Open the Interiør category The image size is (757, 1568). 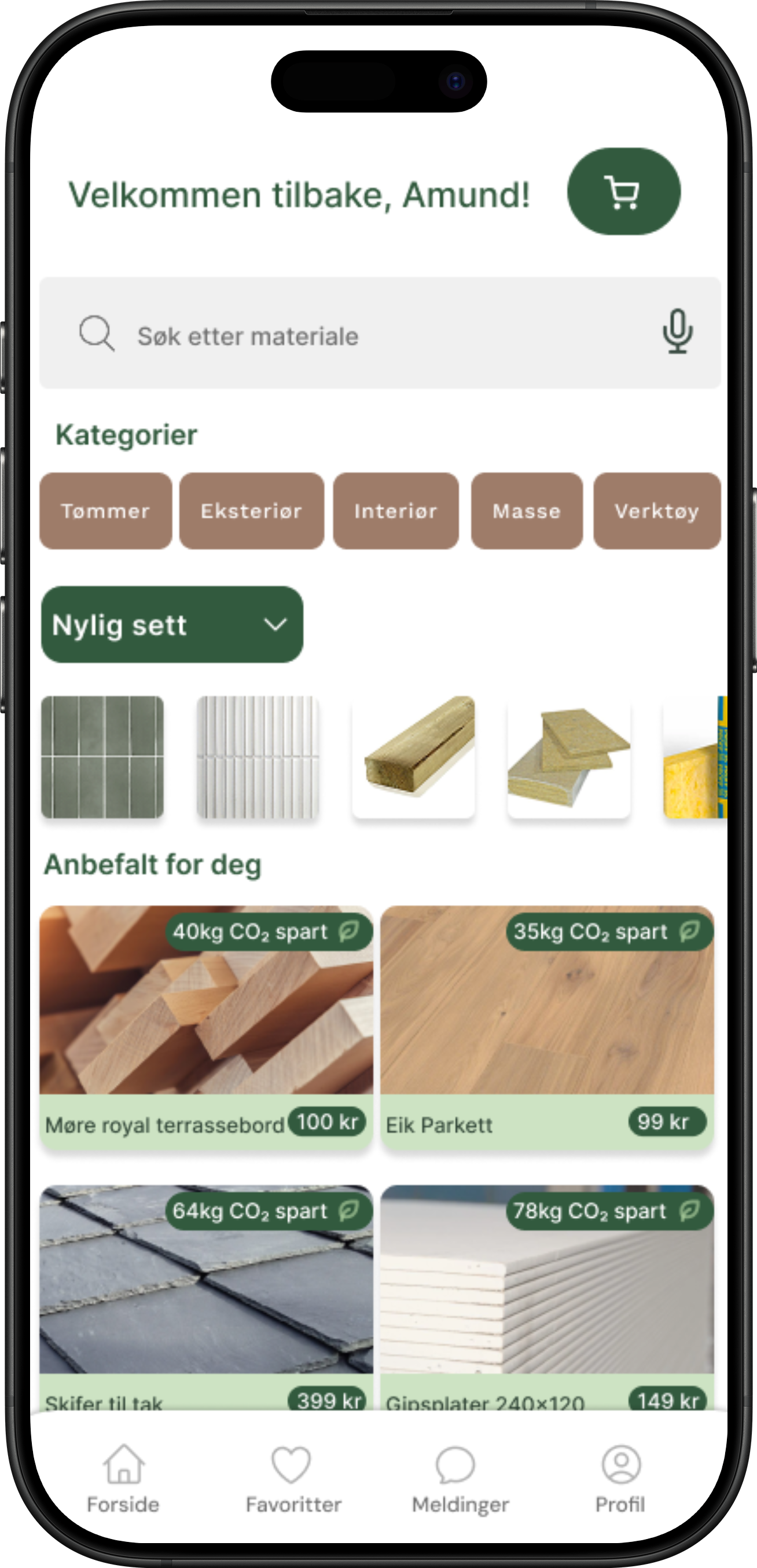[x=395, y=511]
